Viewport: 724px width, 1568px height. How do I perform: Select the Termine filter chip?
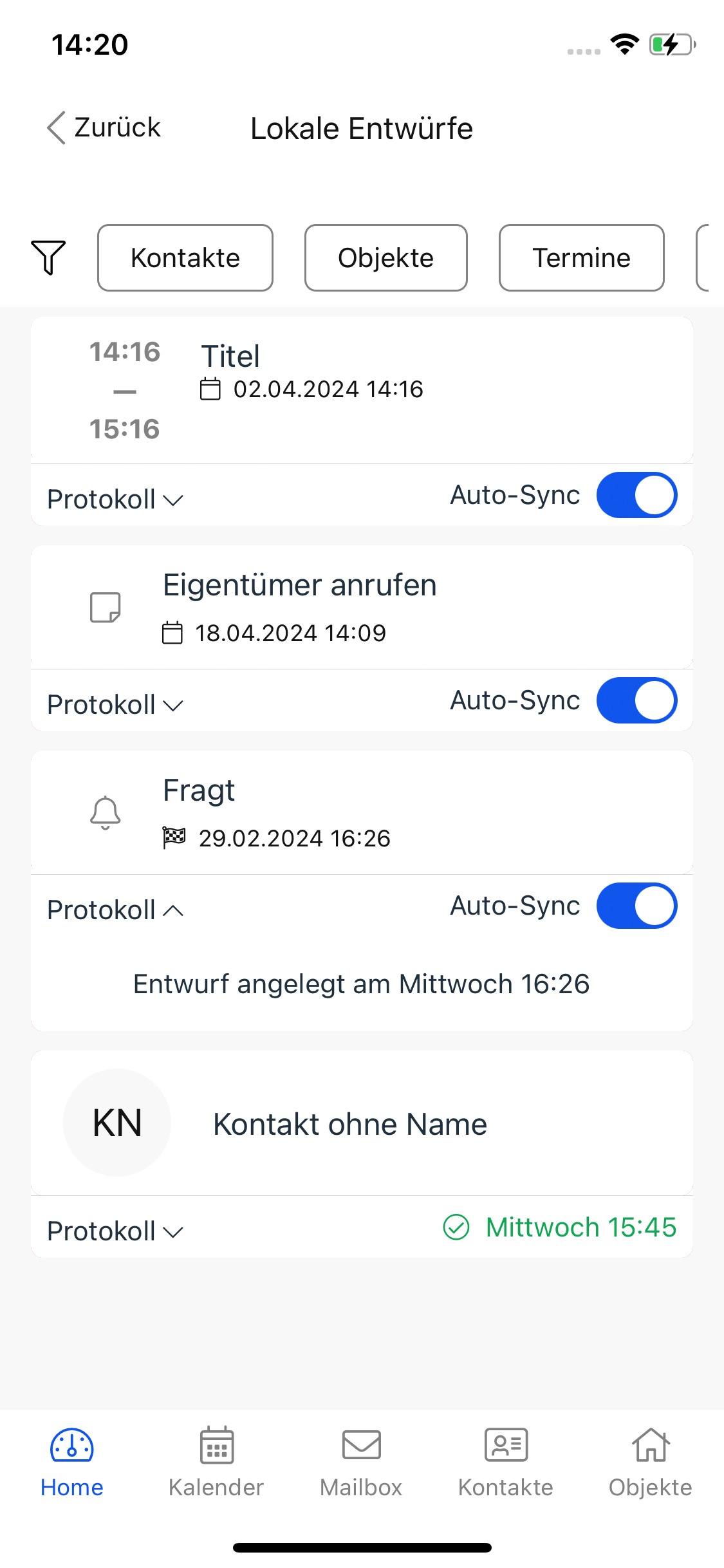tap(582, 257)
